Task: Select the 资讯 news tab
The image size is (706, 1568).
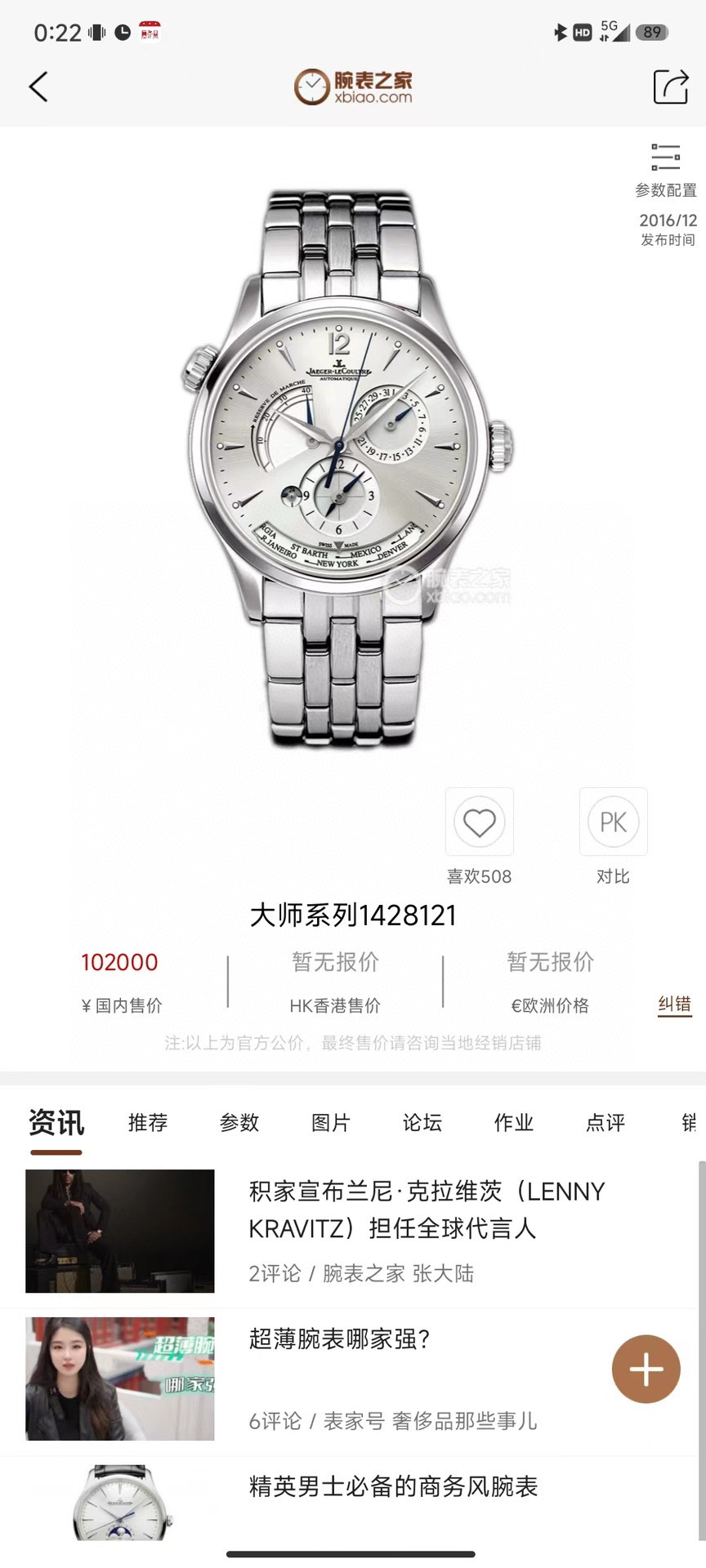Action: pos(56,1123)
